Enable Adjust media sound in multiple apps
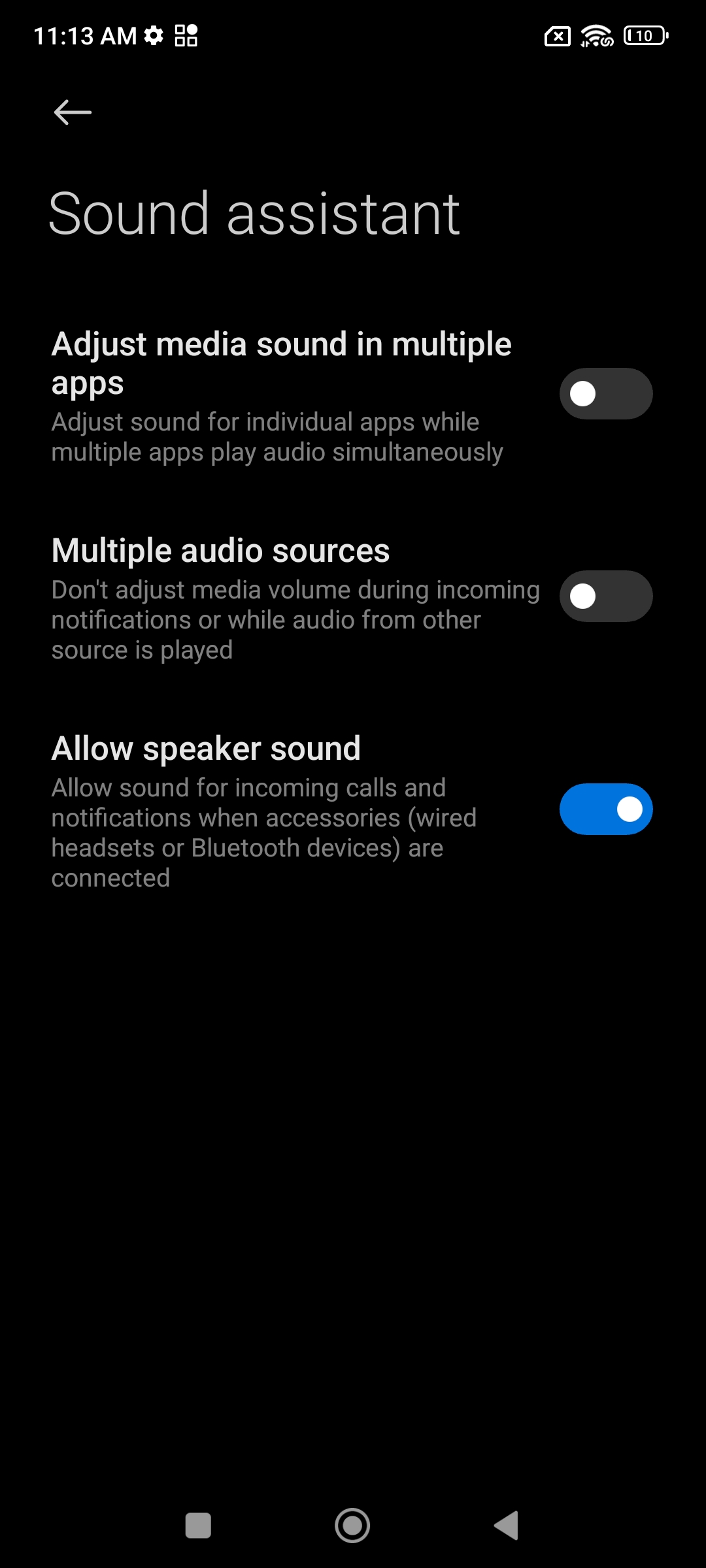 (x=605, y=394)
